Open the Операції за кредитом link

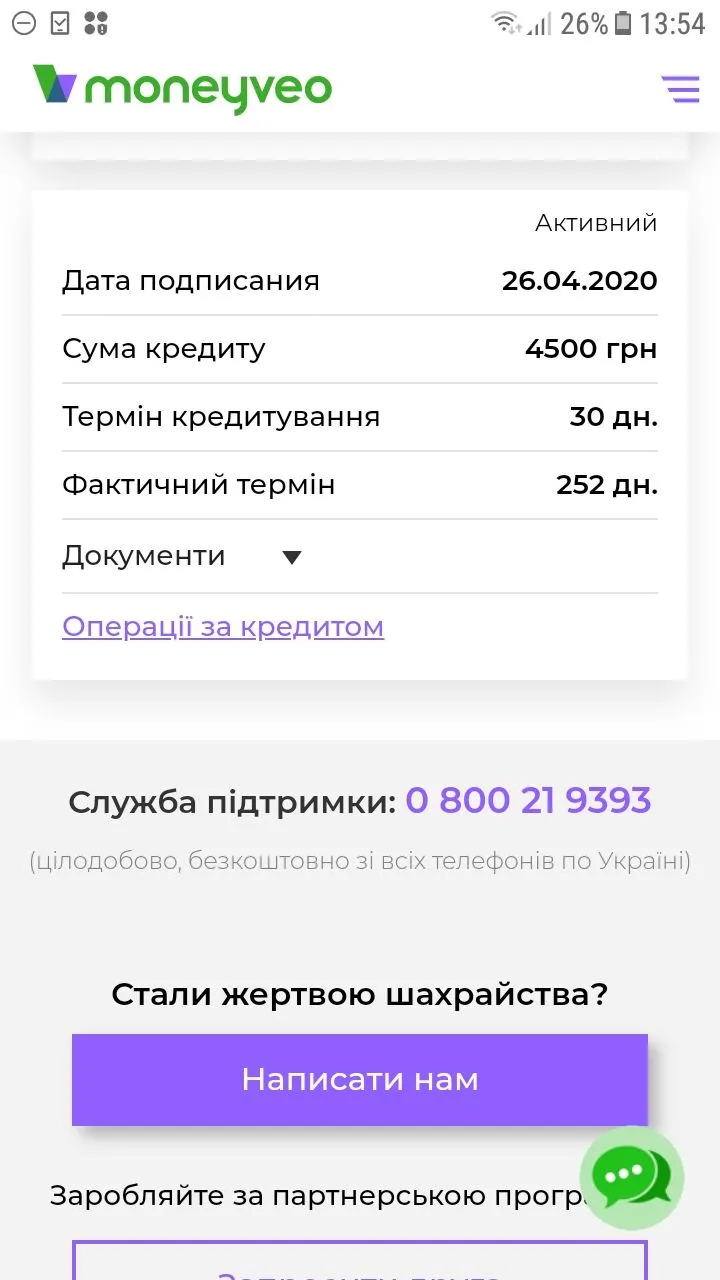coord(223,627)
